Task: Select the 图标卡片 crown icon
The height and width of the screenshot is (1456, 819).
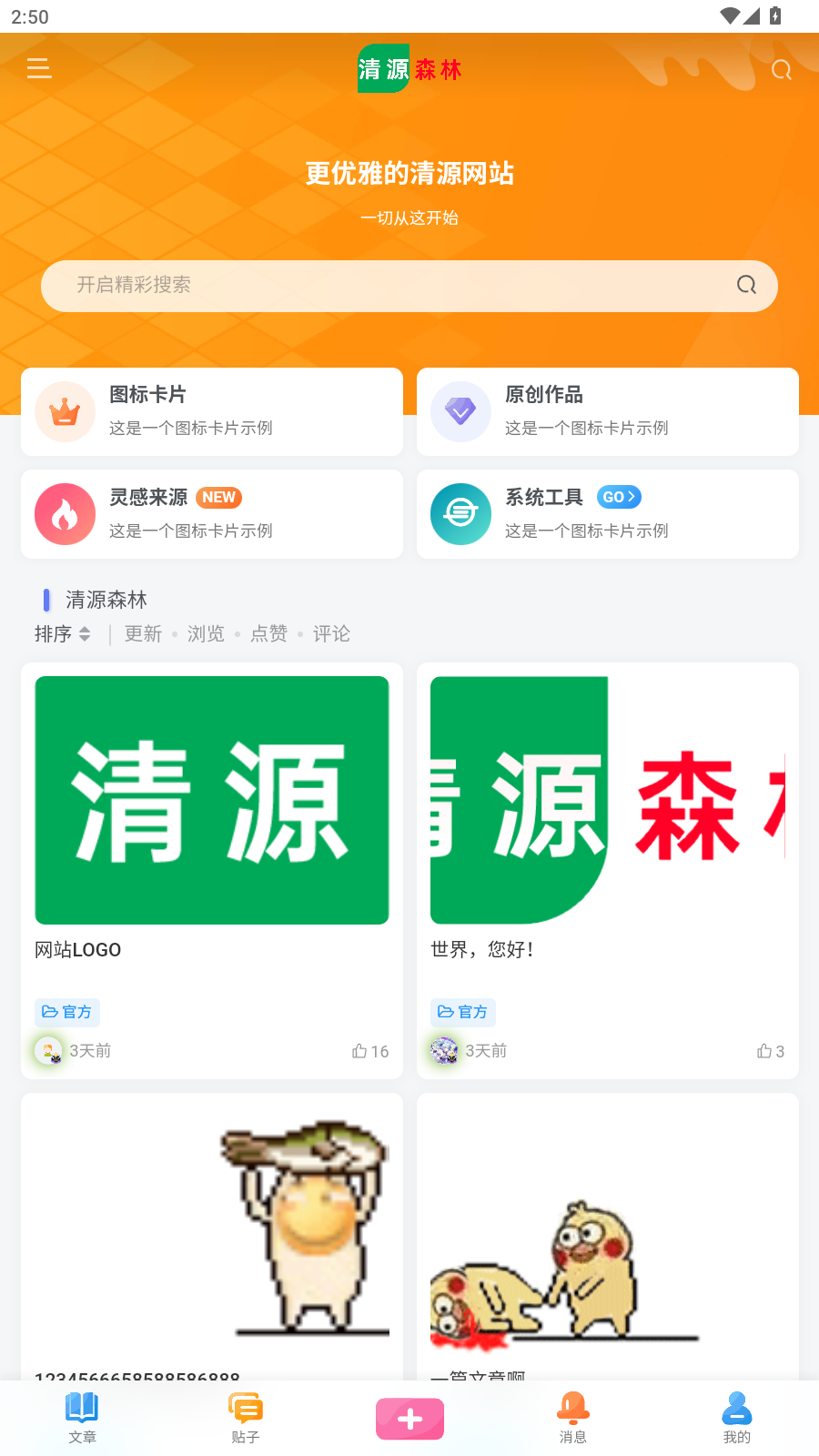Action: tap(65, 411)
